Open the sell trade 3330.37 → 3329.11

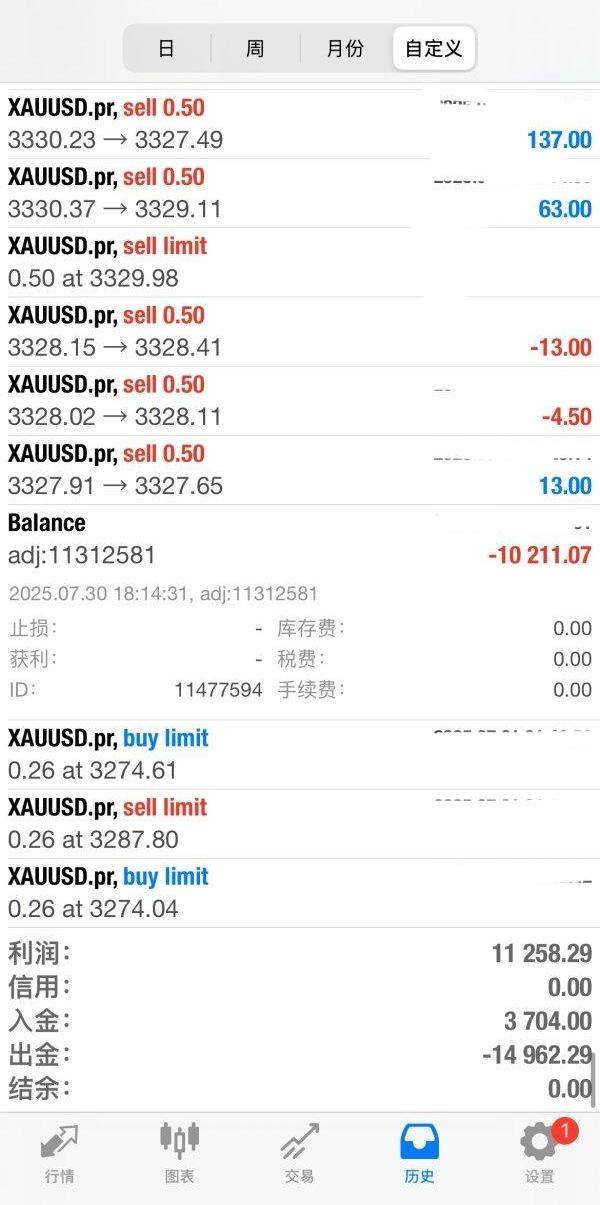[x=300, y=193]
